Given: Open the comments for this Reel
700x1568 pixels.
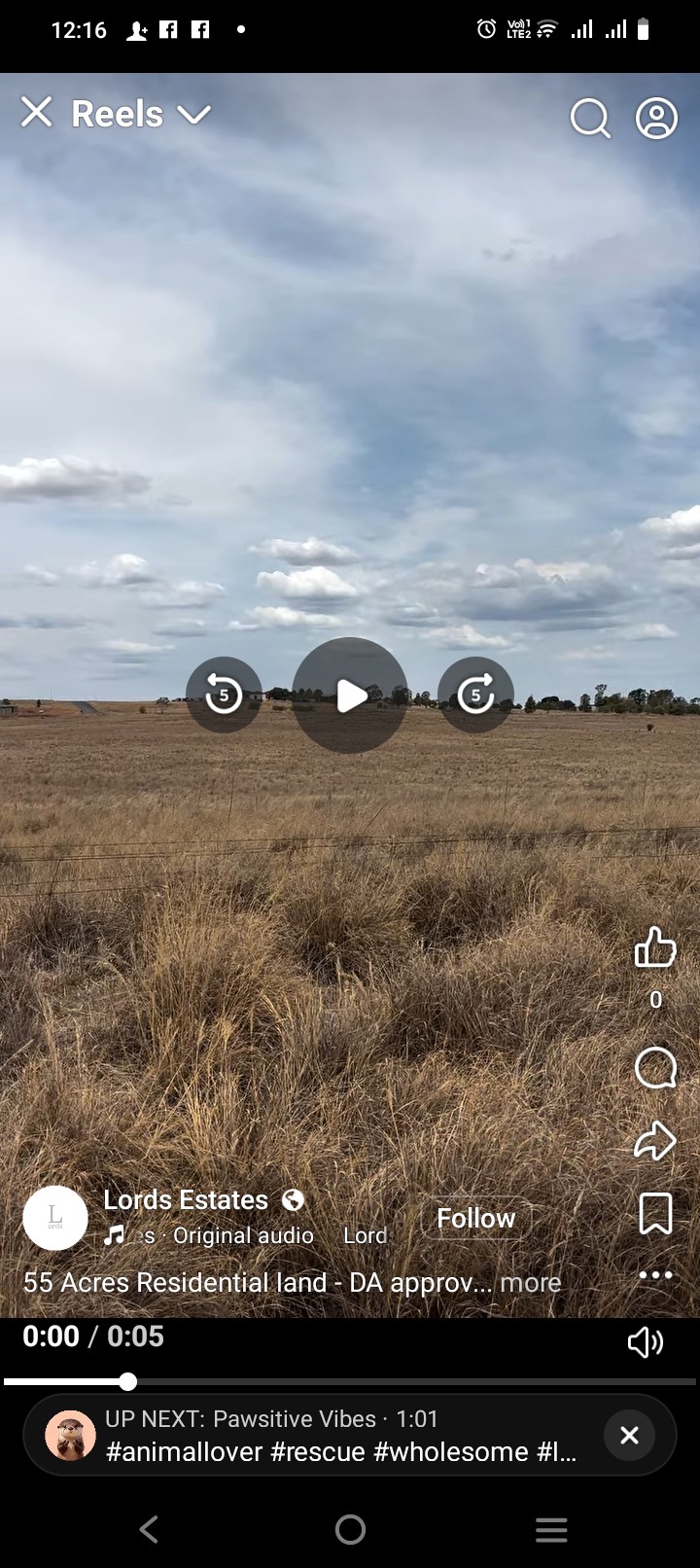Looking at the screenshot, I should point(655,1068).
